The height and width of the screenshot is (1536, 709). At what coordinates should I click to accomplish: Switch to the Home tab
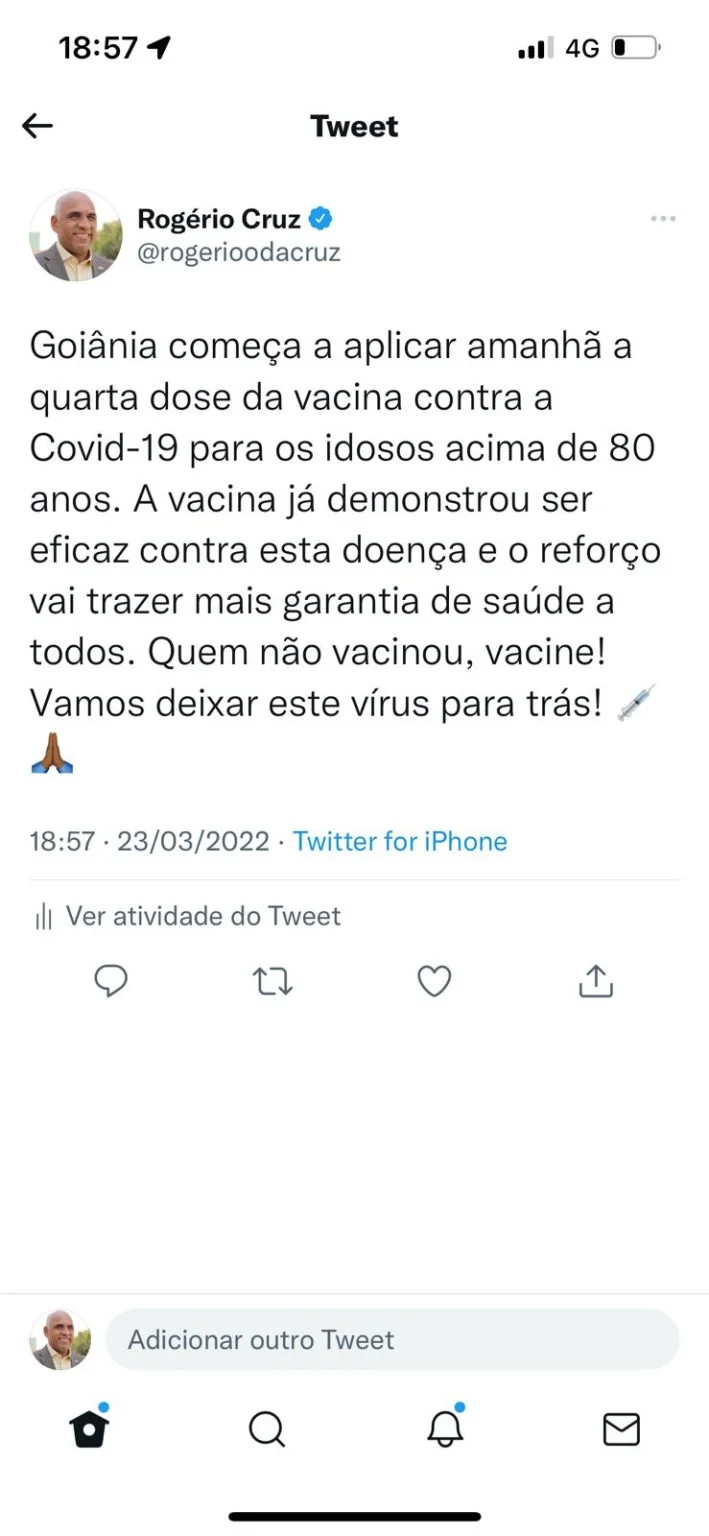coord(89,1429)
